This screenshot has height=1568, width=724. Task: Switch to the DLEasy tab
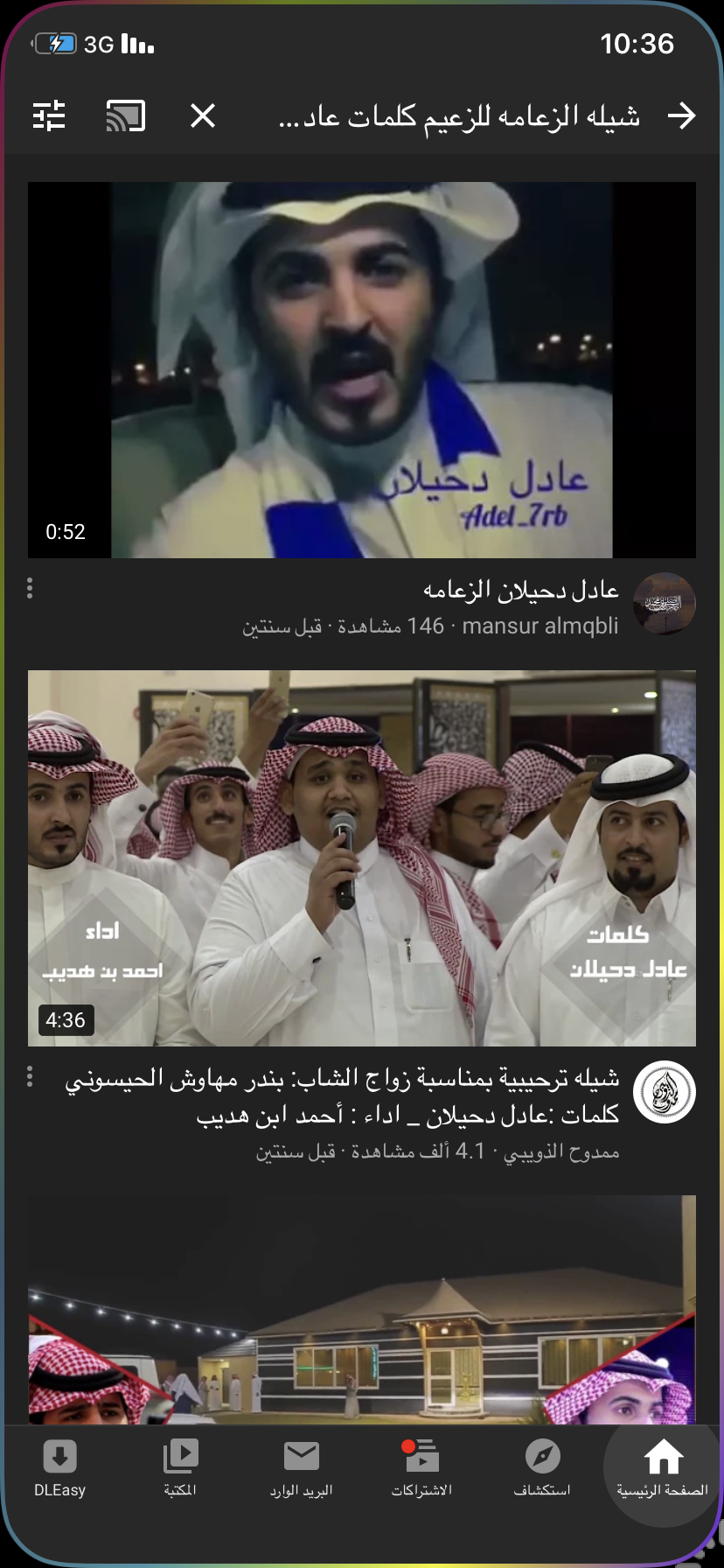click(x=59, y=1468)
